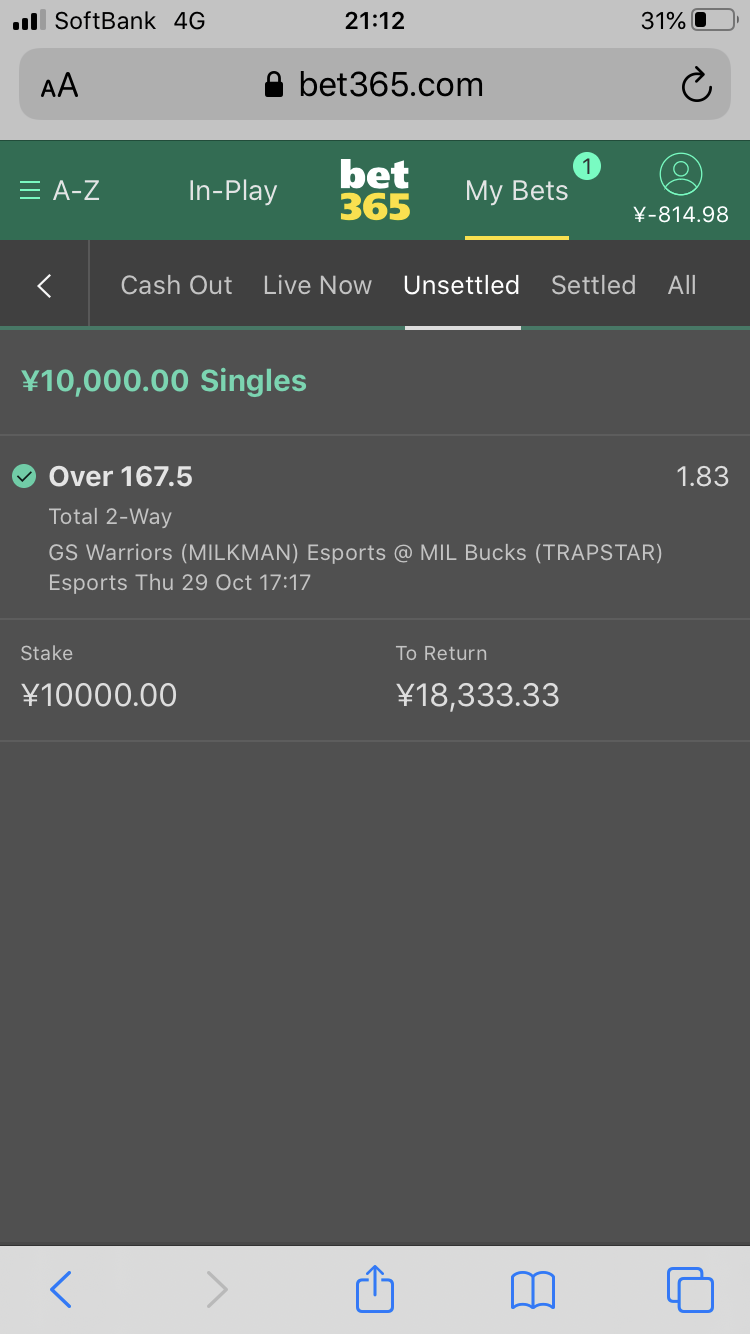
Task: Open My Bets tab
Action: point(516,191)
